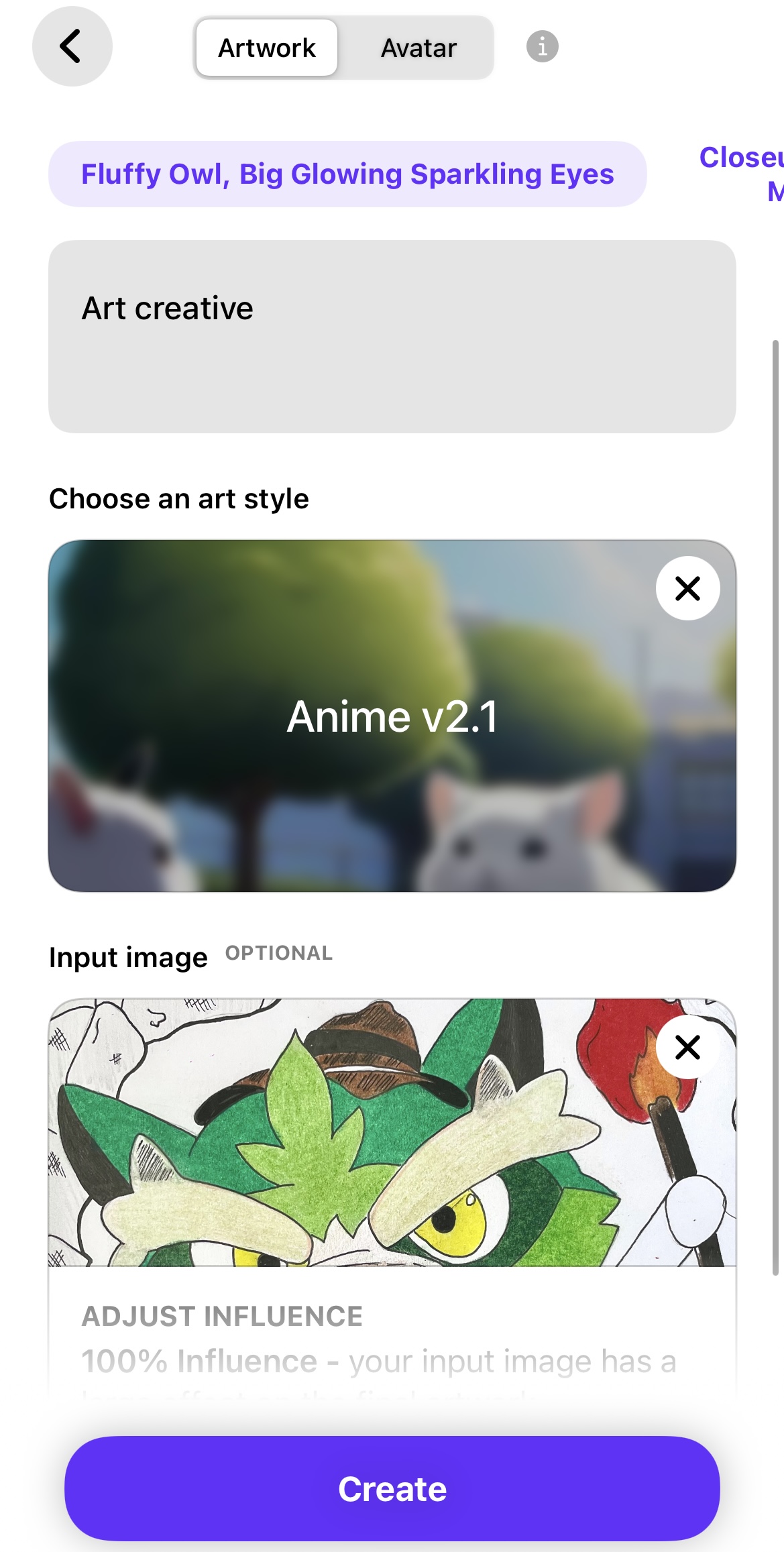Remove the input image
This screenshot has height=1552, width=784.
pyautogui.click(x=687, y=1047)
